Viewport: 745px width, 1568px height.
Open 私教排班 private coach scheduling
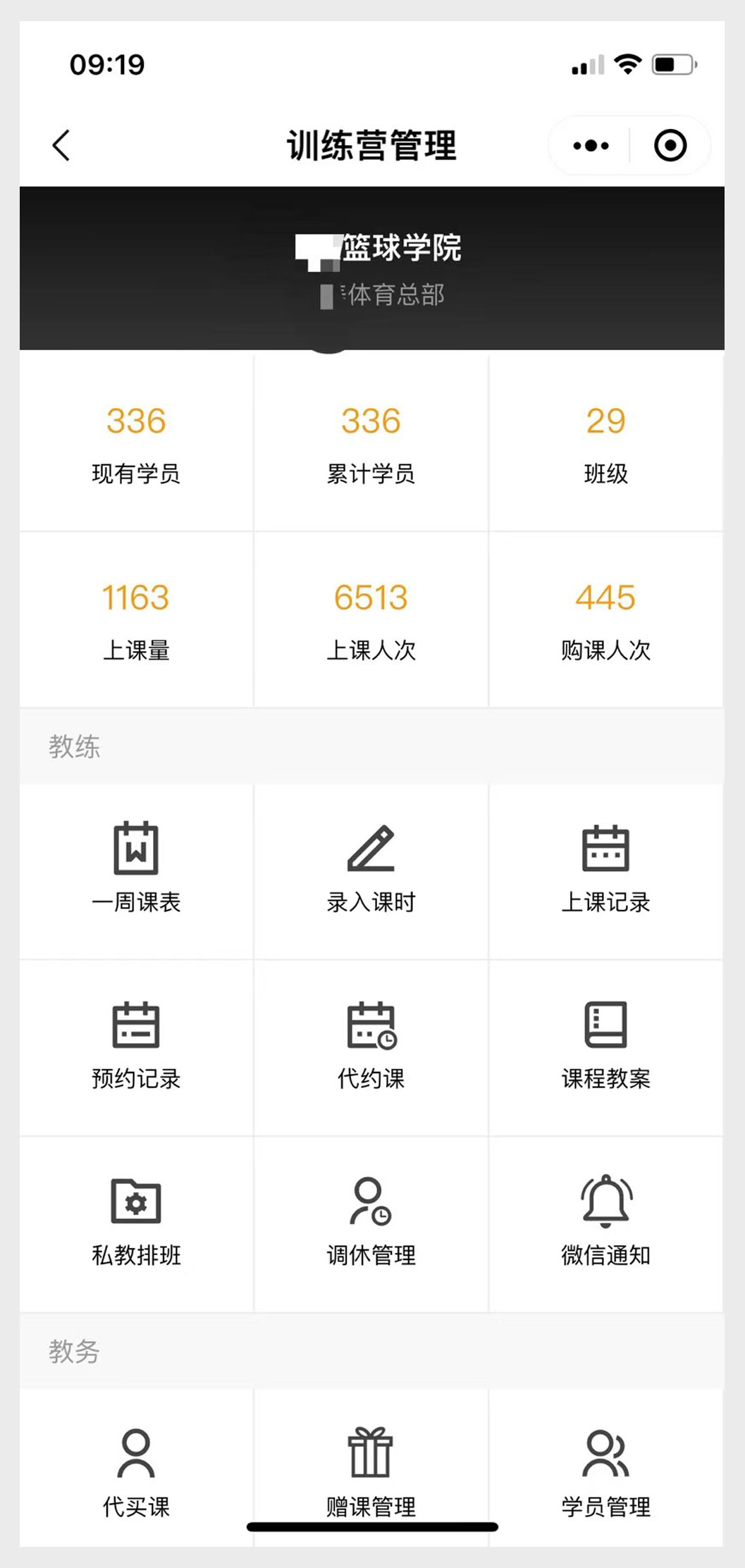(x=136, y=1224)
